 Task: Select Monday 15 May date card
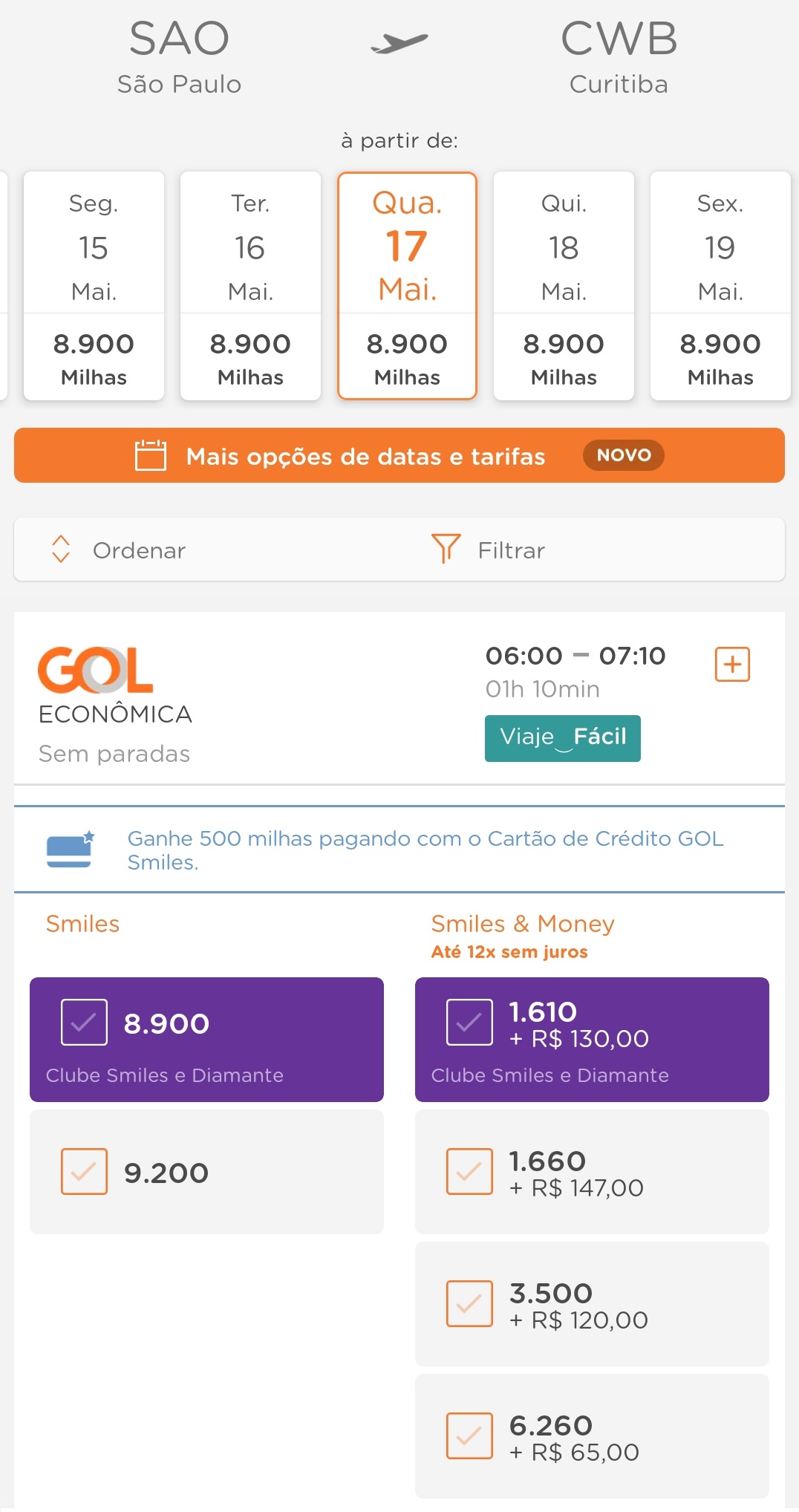(94, 286)
